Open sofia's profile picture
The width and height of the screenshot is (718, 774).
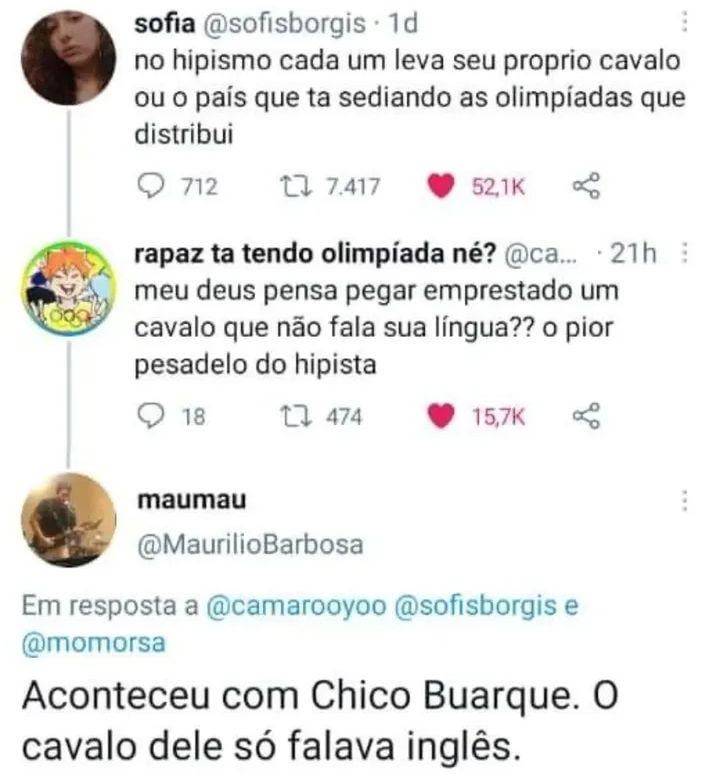[68, 58]
